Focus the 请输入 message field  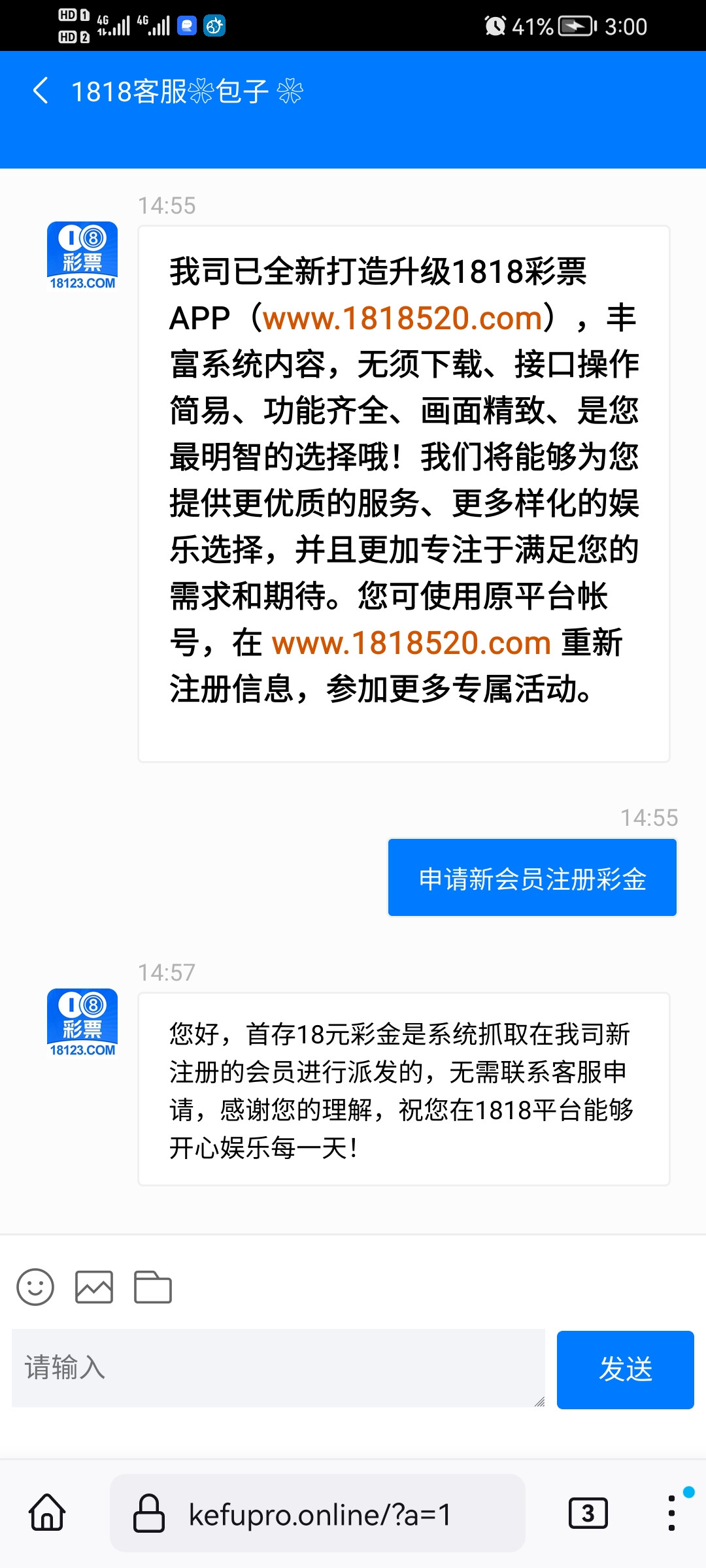(x=278, y=1367)
